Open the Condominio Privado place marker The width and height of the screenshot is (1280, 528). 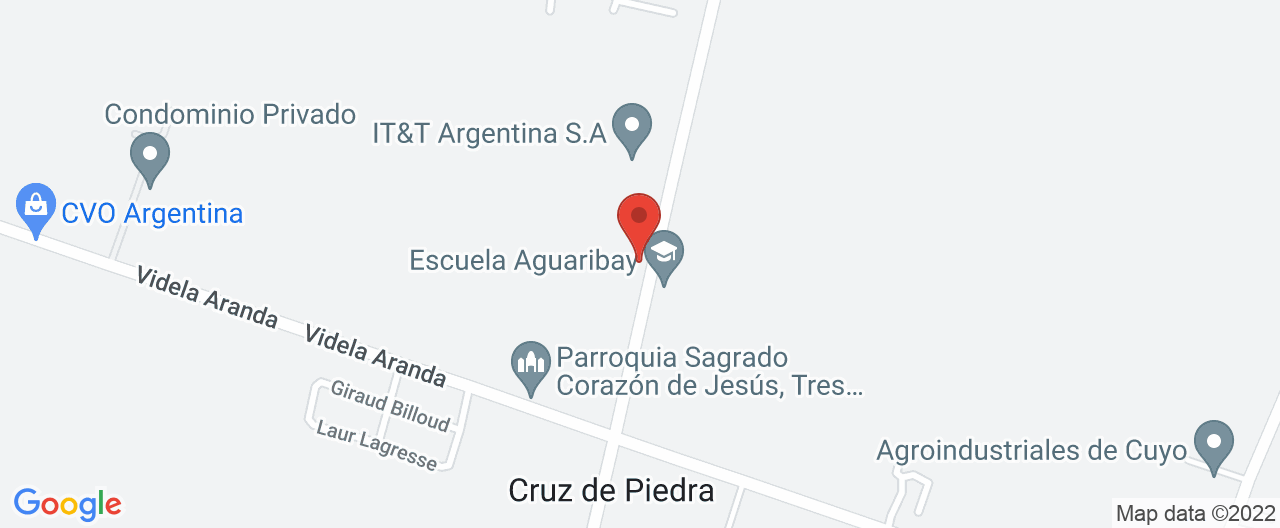point(150,158)
